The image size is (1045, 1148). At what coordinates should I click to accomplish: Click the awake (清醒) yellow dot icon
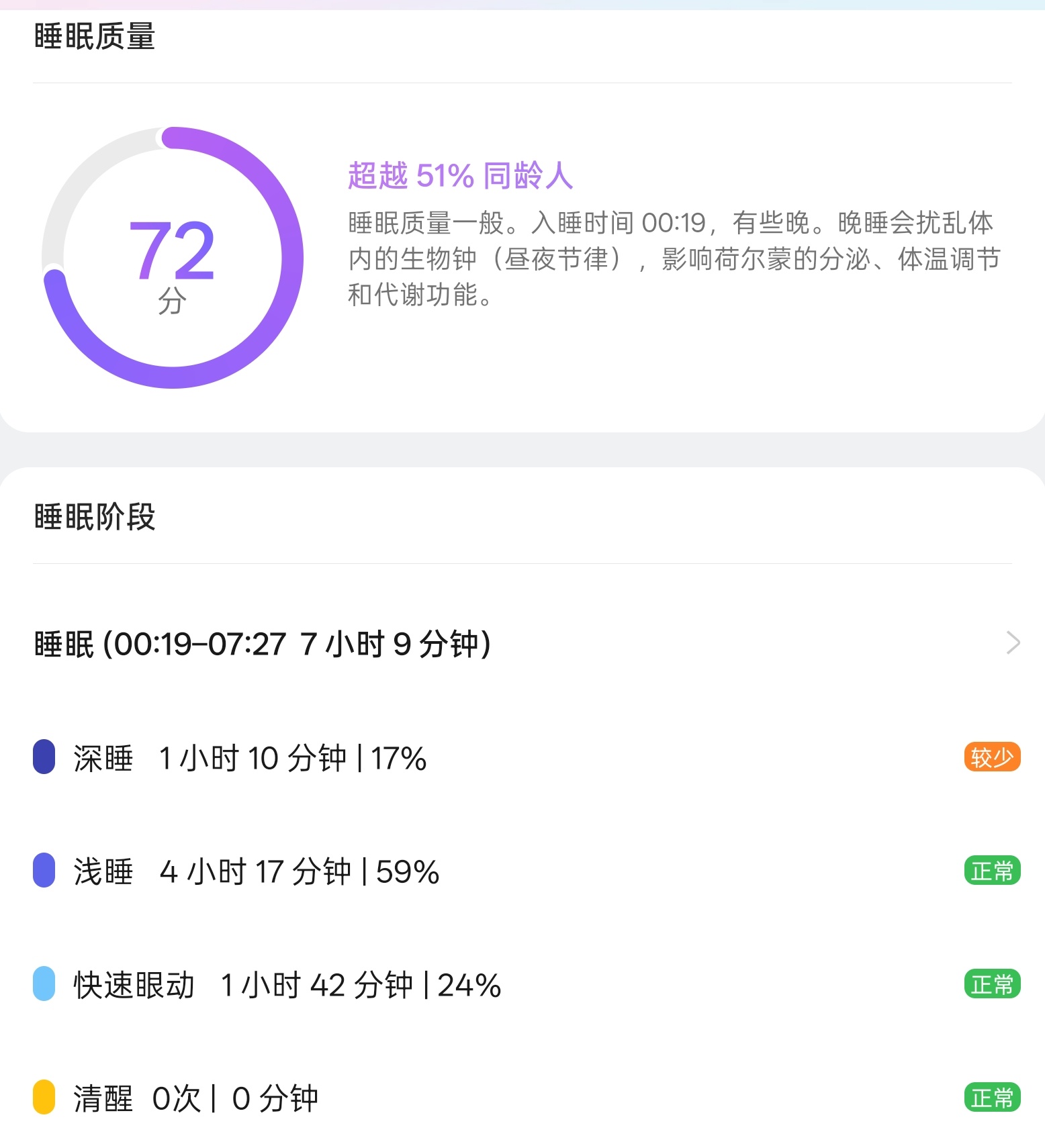(44, 1097)
